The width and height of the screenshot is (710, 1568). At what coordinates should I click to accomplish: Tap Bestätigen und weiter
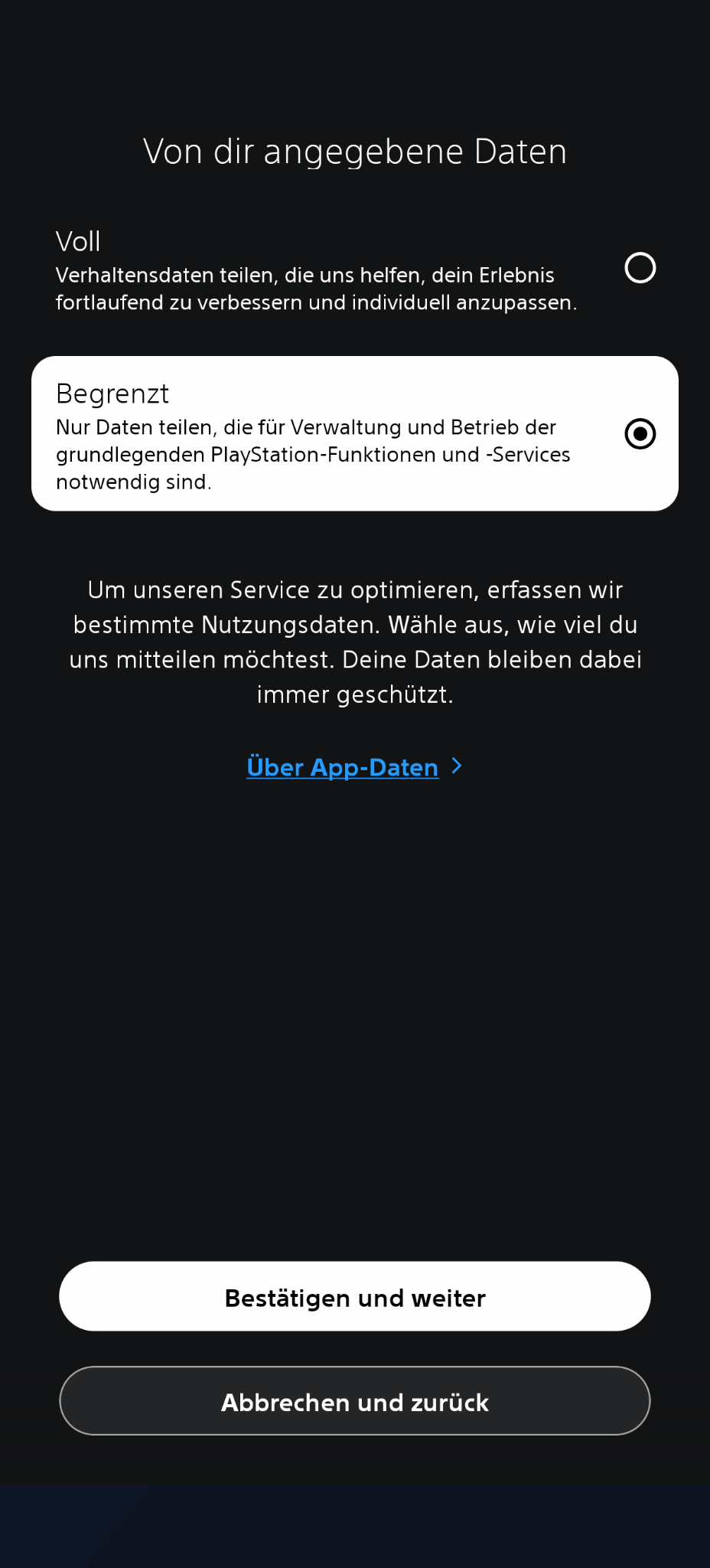coord(355,1298)
